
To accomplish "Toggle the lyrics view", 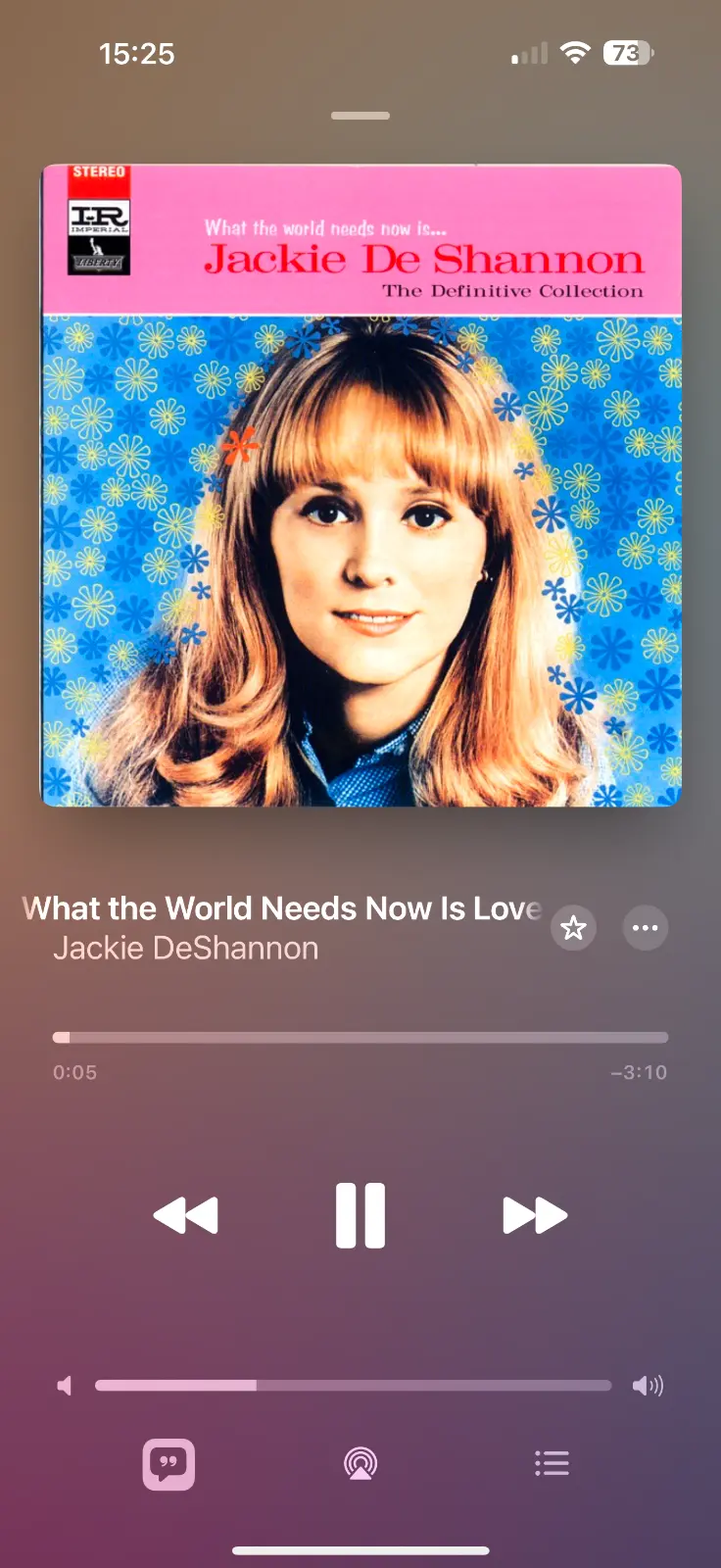I will (168, 1464).
